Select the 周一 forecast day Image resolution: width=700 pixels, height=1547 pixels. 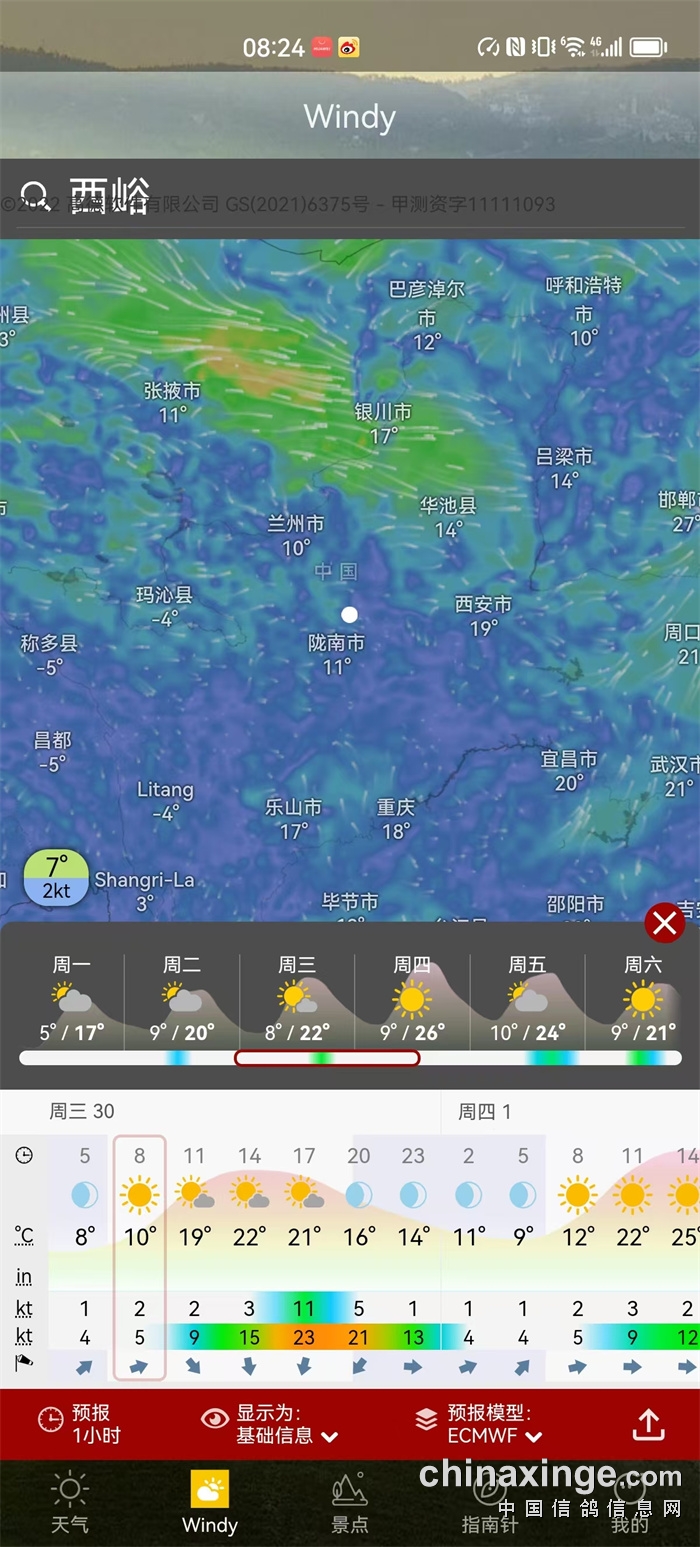tap(71, 998)
